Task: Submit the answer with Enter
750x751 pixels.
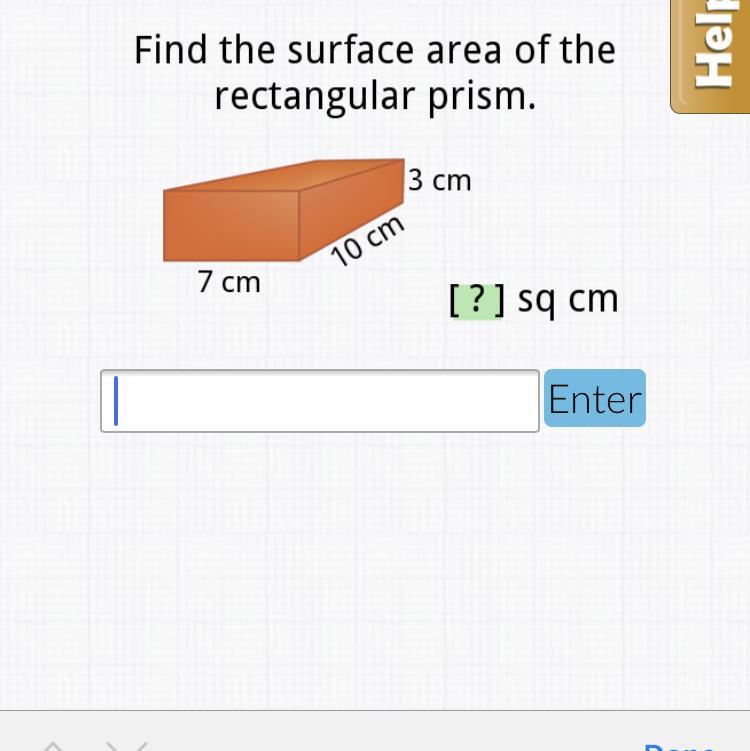Action: (595, 398)
